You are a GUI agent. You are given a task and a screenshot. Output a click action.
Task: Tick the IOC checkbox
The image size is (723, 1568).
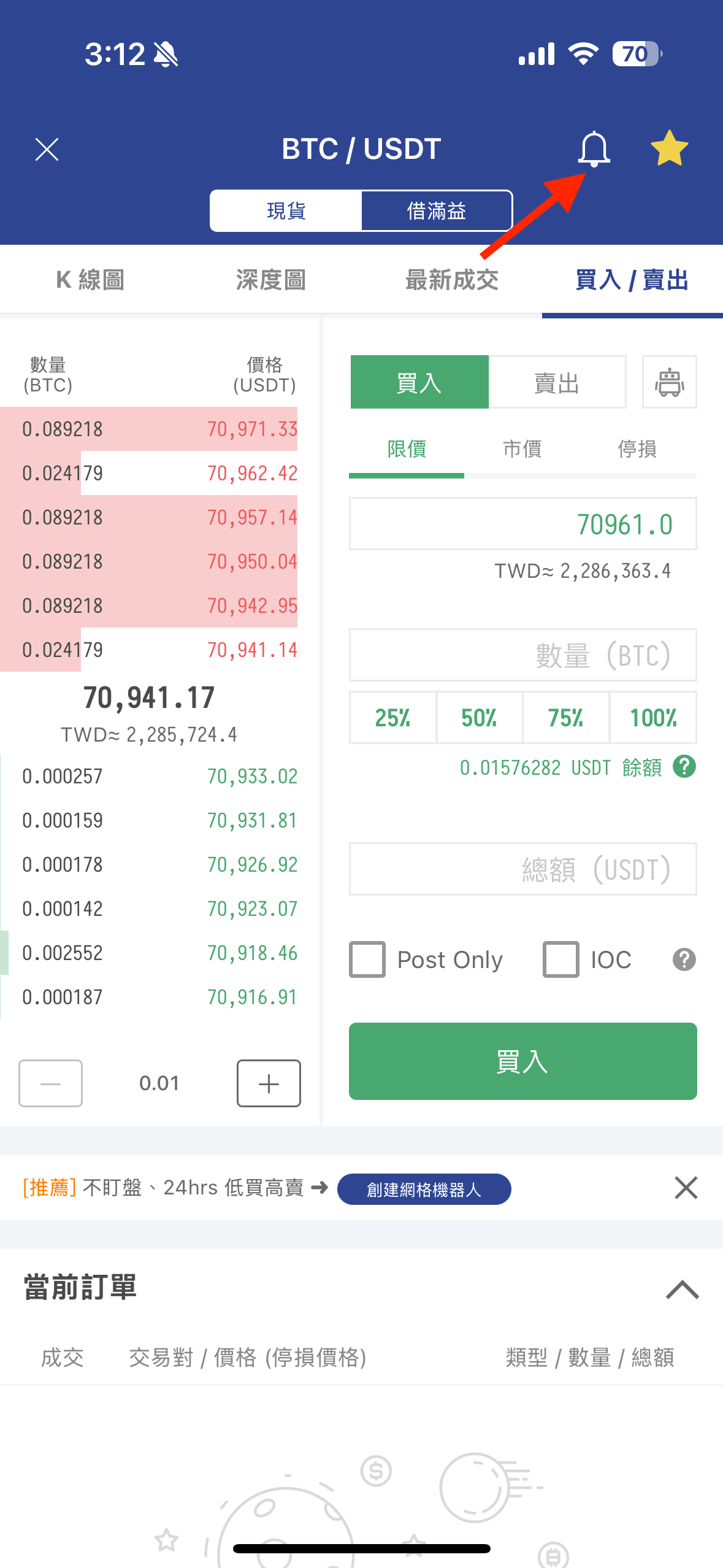[x=560, y=959]
